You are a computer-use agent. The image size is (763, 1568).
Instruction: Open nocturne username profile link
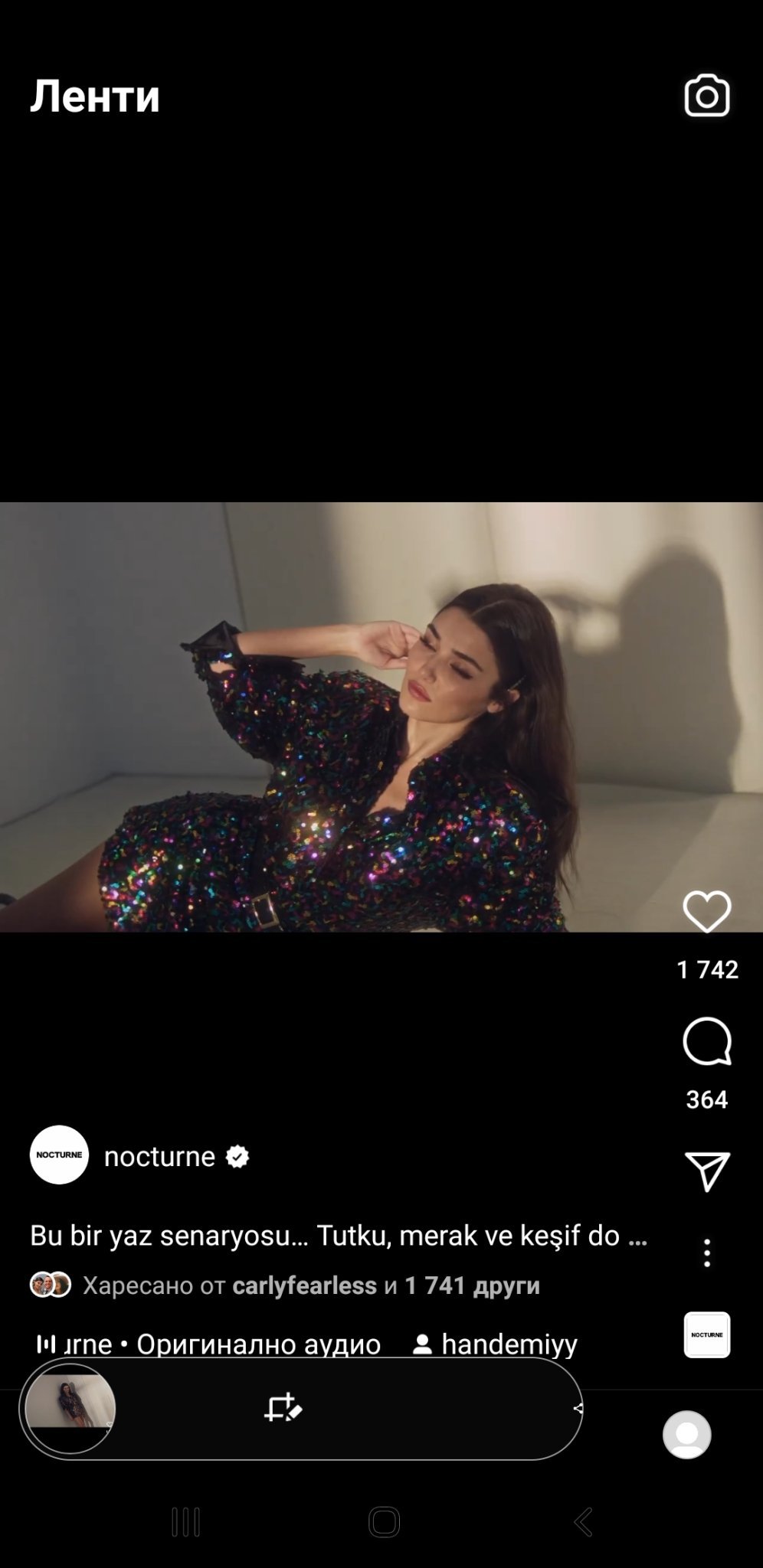(159, 1156)
